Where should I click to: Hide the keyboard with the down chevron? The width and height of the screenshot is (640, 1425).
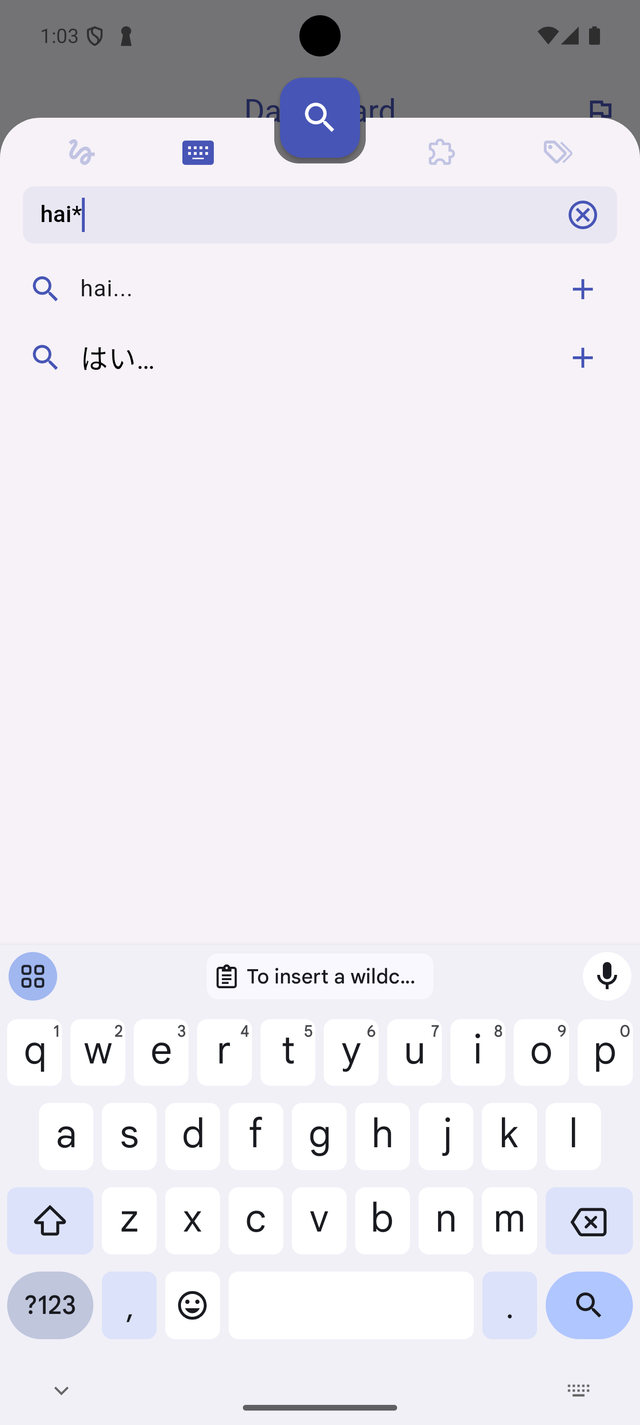tap(61, 1391)
